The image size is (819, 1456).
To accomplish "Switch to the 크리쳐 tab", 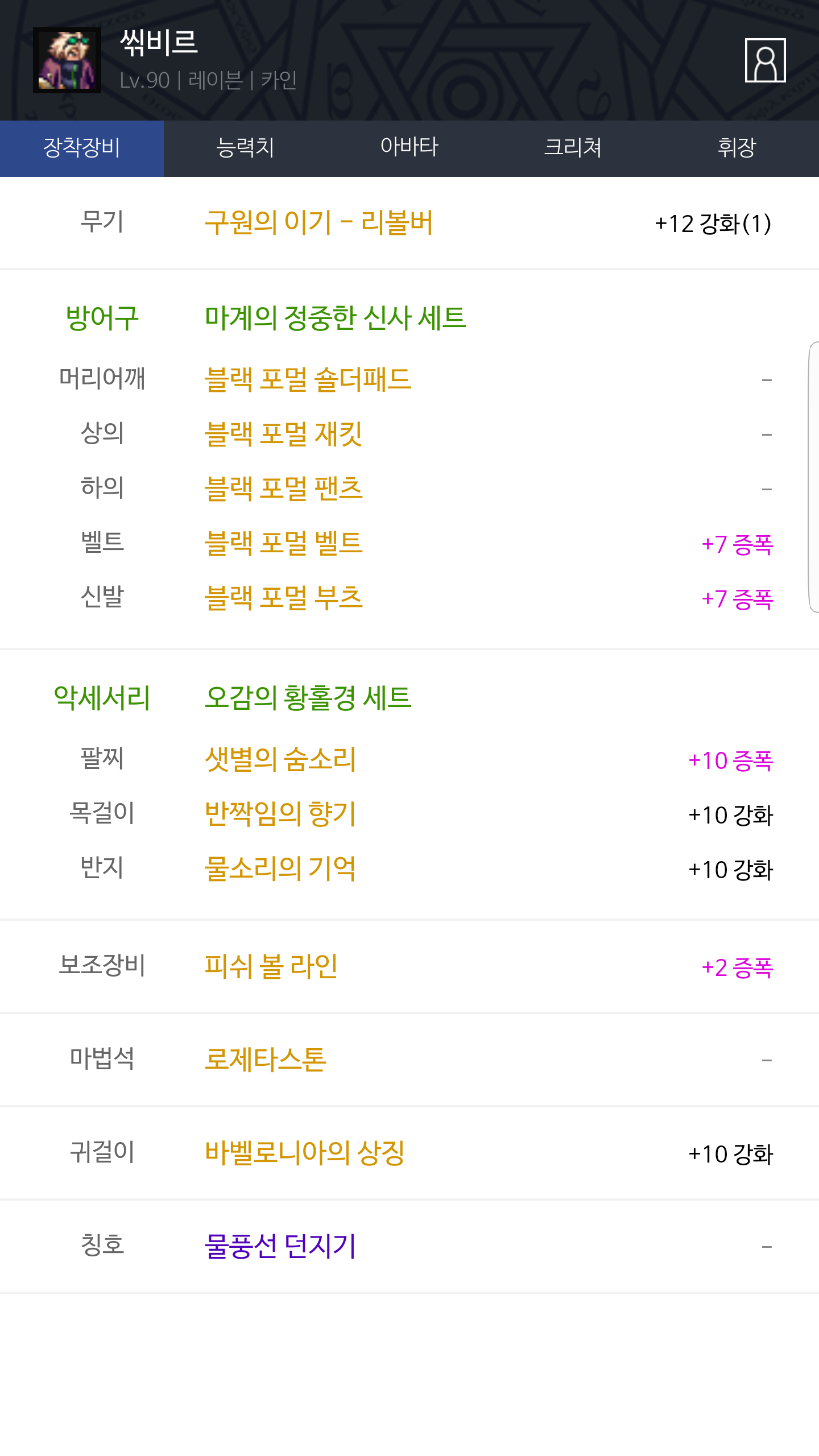I will (573, 148).
